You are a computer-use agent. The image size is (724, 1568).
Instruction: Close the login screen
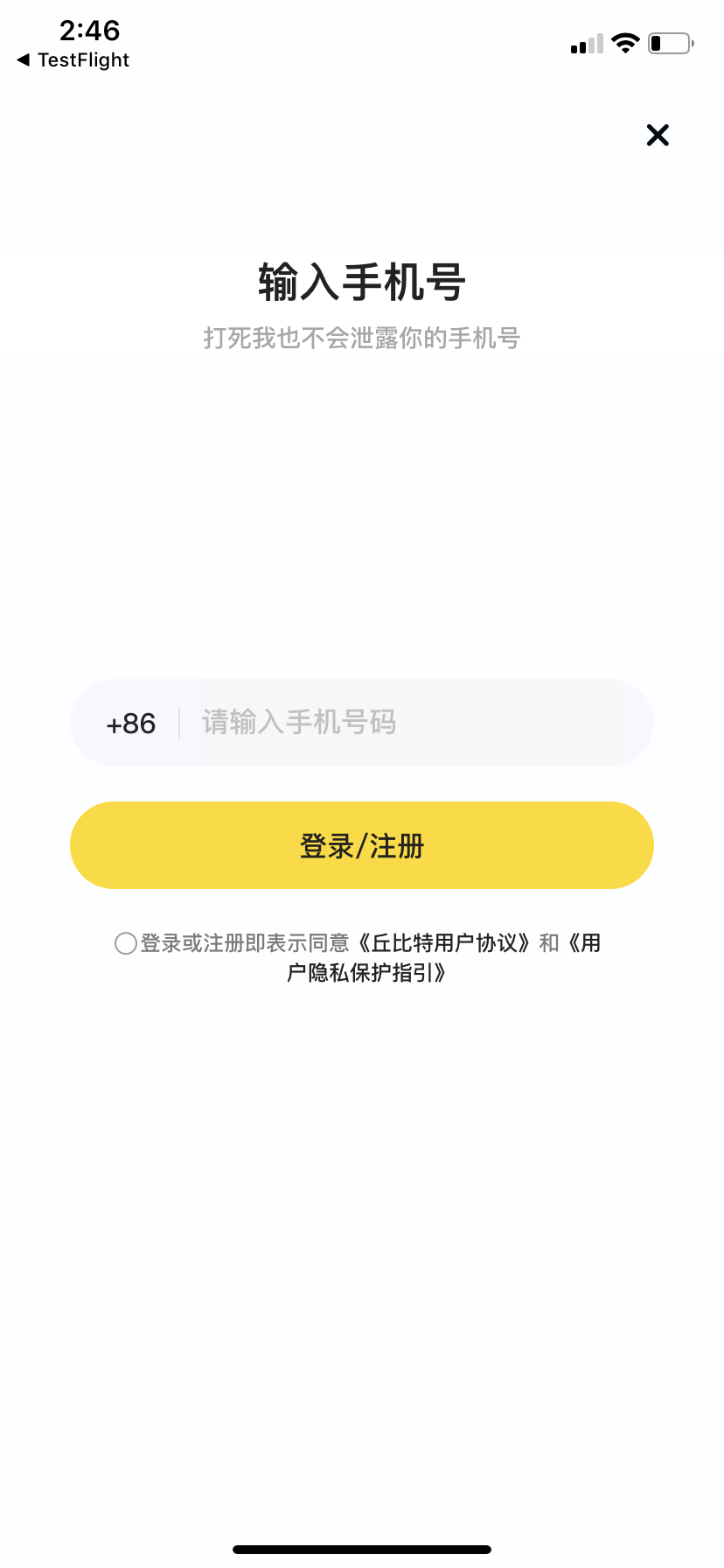[x=658, y=135]
